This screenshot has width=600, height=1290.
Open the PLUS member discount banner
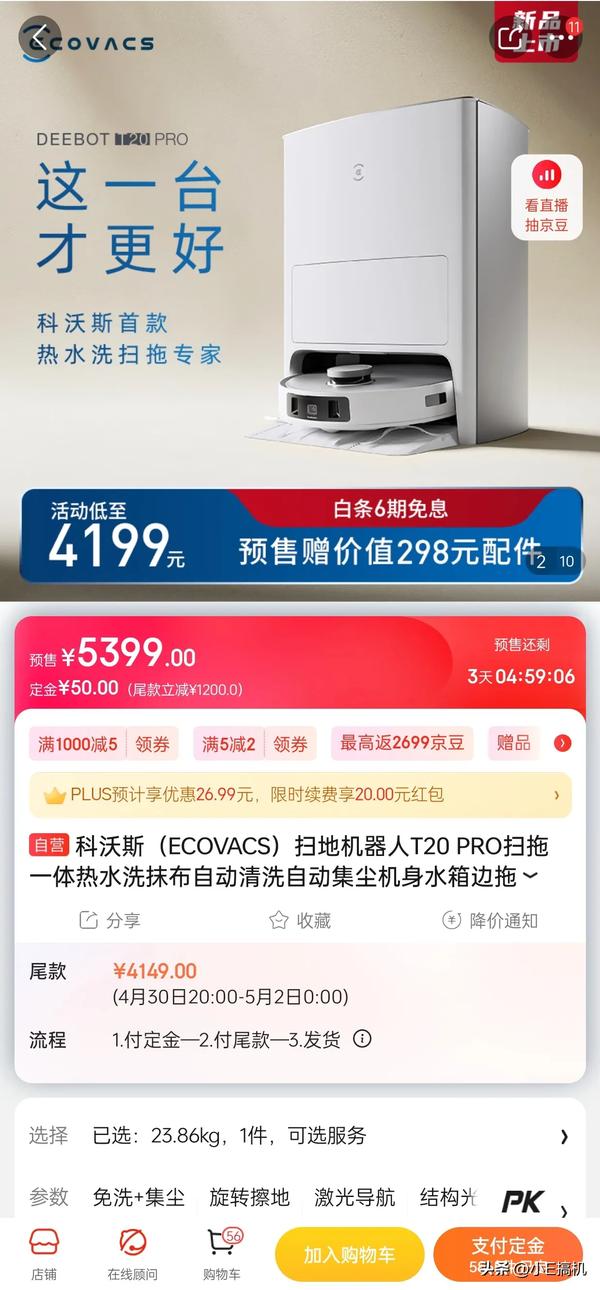click(x=300, y=795)
